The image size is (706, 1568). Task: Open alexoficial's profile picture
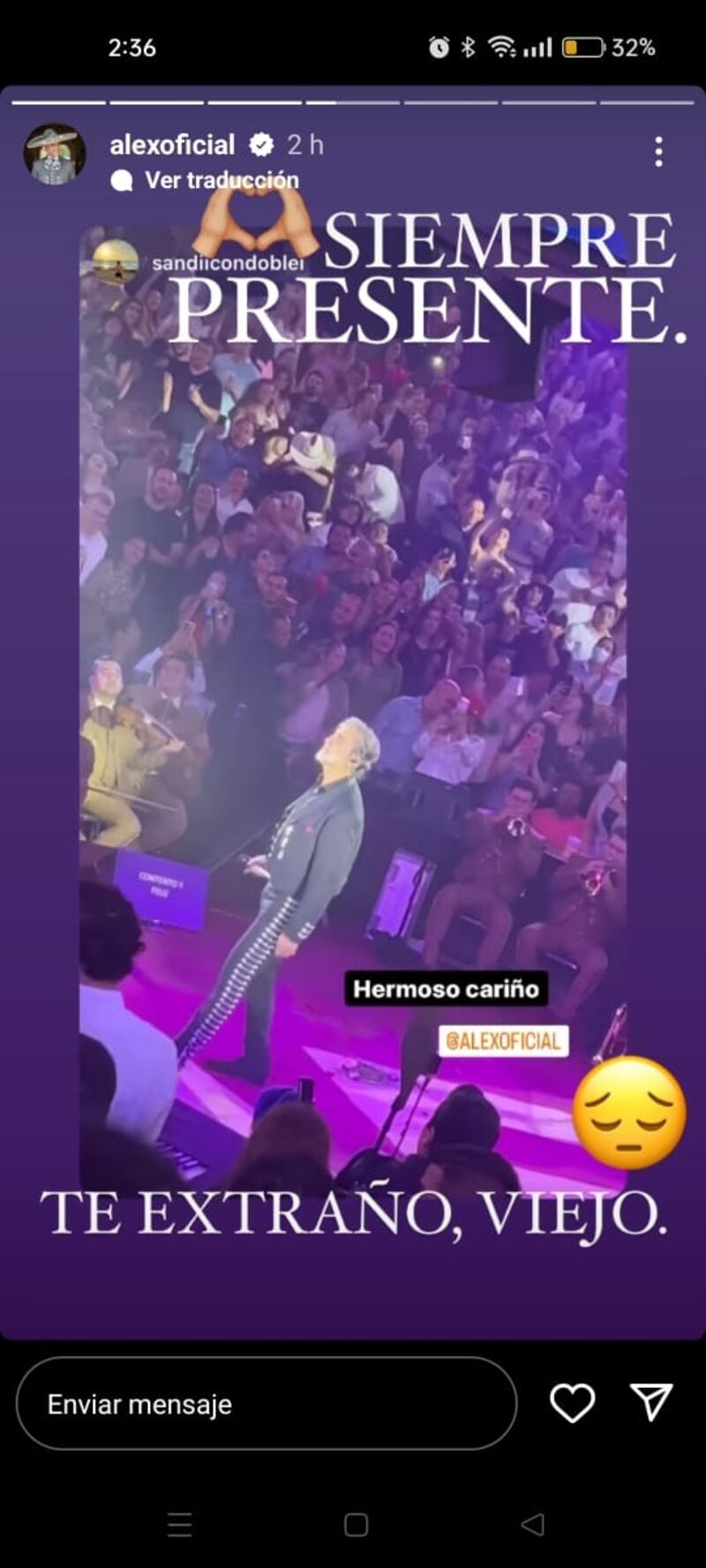click(55, 154)
